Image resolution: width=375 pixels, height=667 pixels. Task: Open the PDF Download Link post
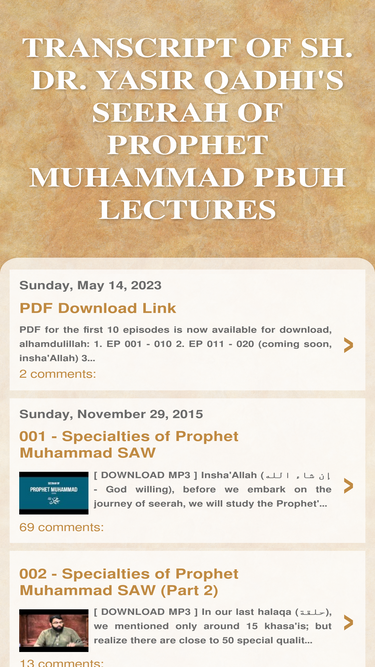click(x=98, y=308)
